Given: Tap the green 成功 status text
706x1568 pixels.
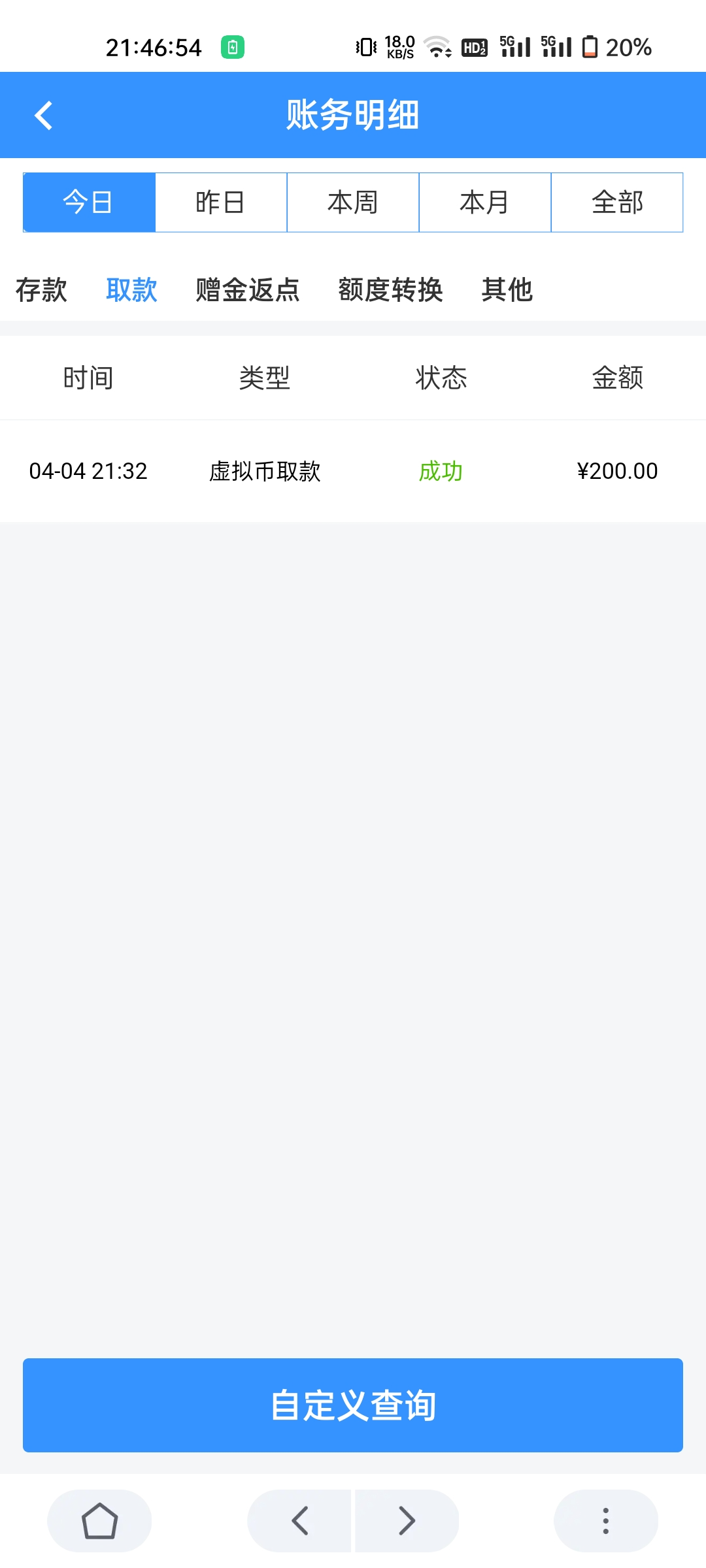Looking at the screenshot, I should 441,470.
